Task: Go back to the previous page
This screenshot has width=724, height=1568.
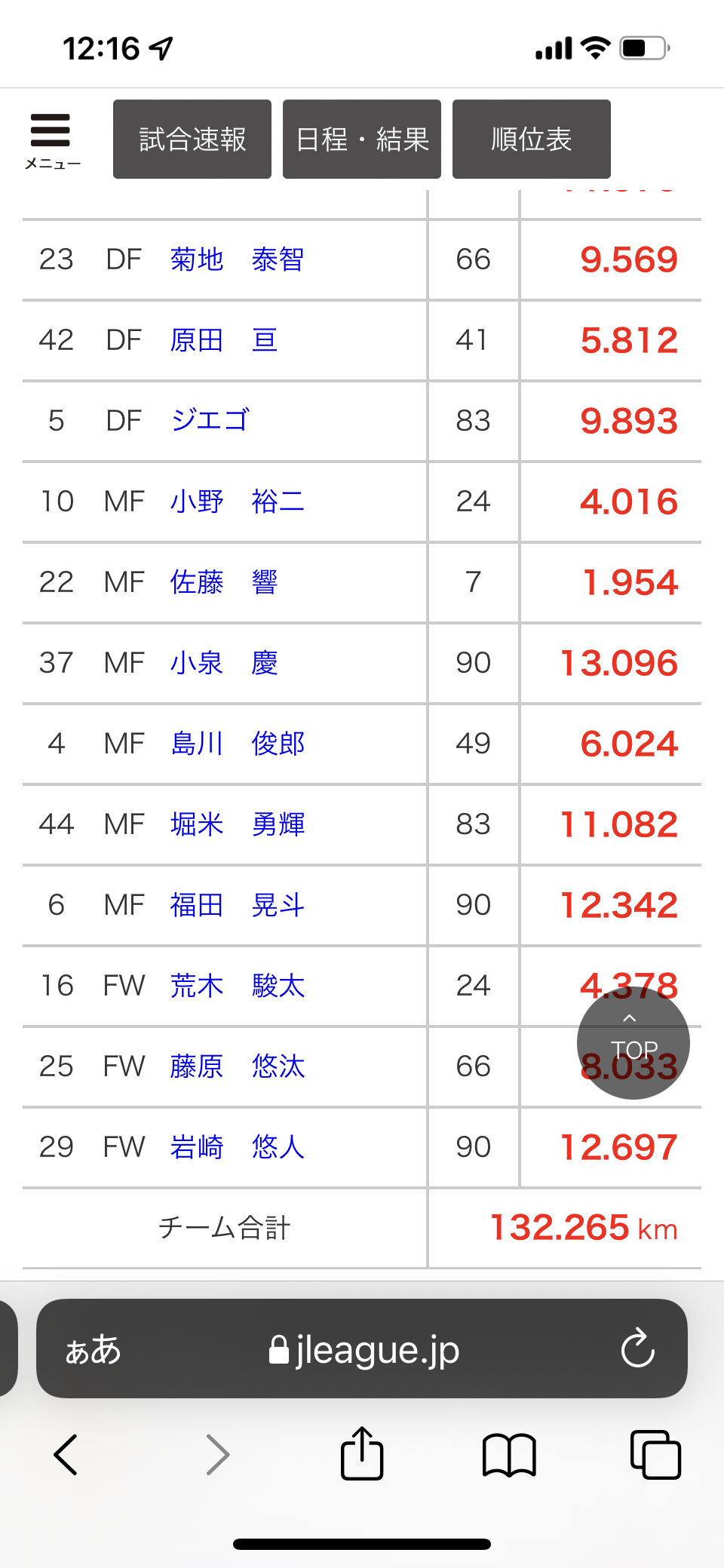Action: pyautogui.click(x=66, y=1454)
